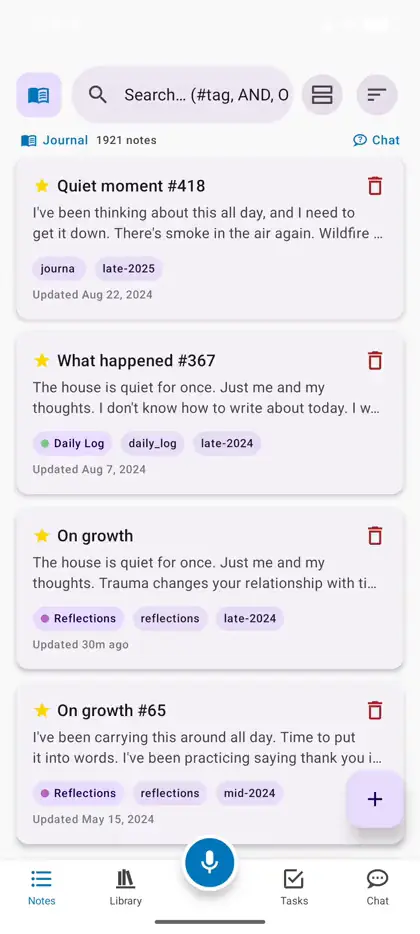Tap the Daily Log category chip
Viewport: 420px width, 934px height.
tap(72, 443)
